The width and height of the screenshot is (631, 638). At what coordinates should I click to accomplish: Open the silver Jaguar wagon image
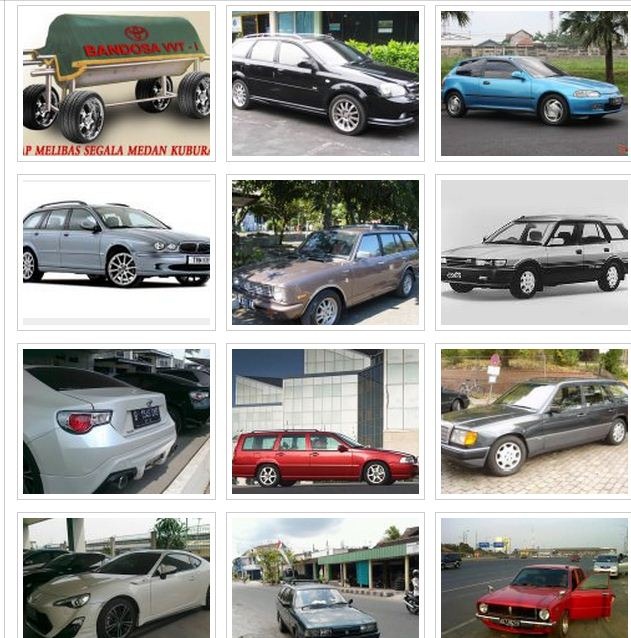click(x=116, y=252)
